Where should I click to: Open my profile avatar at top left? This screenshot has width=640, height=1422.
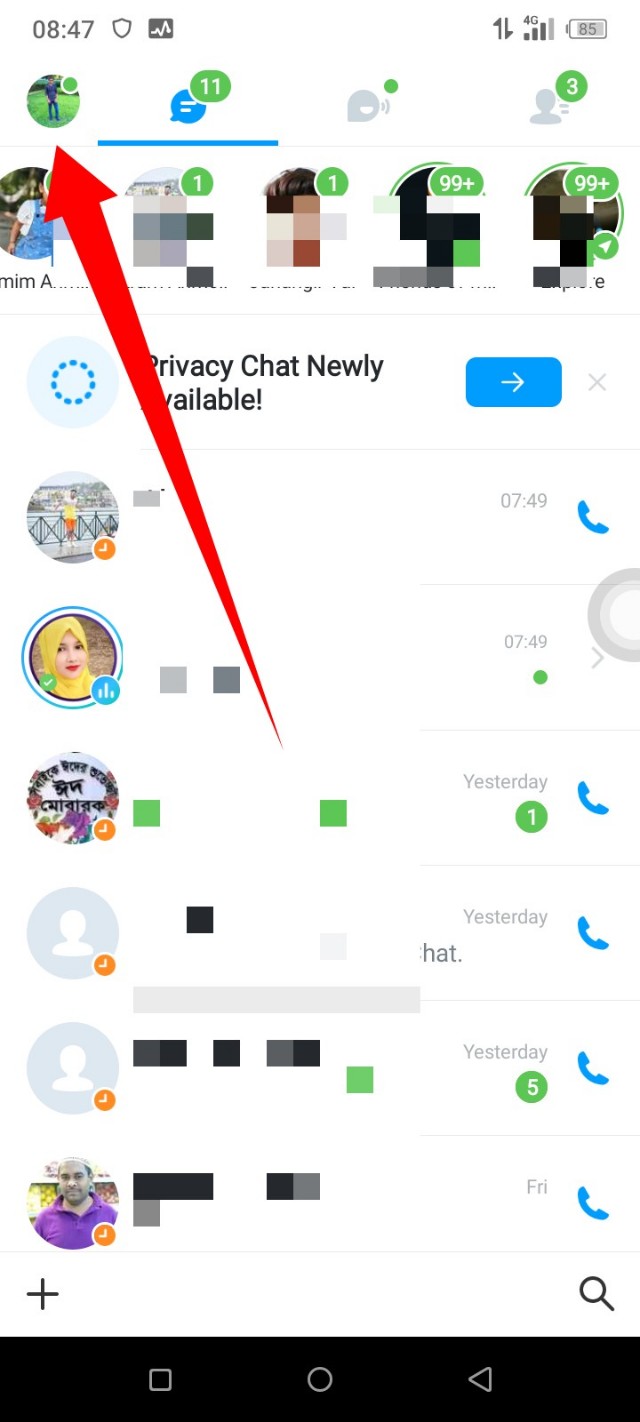click(52, 102)
